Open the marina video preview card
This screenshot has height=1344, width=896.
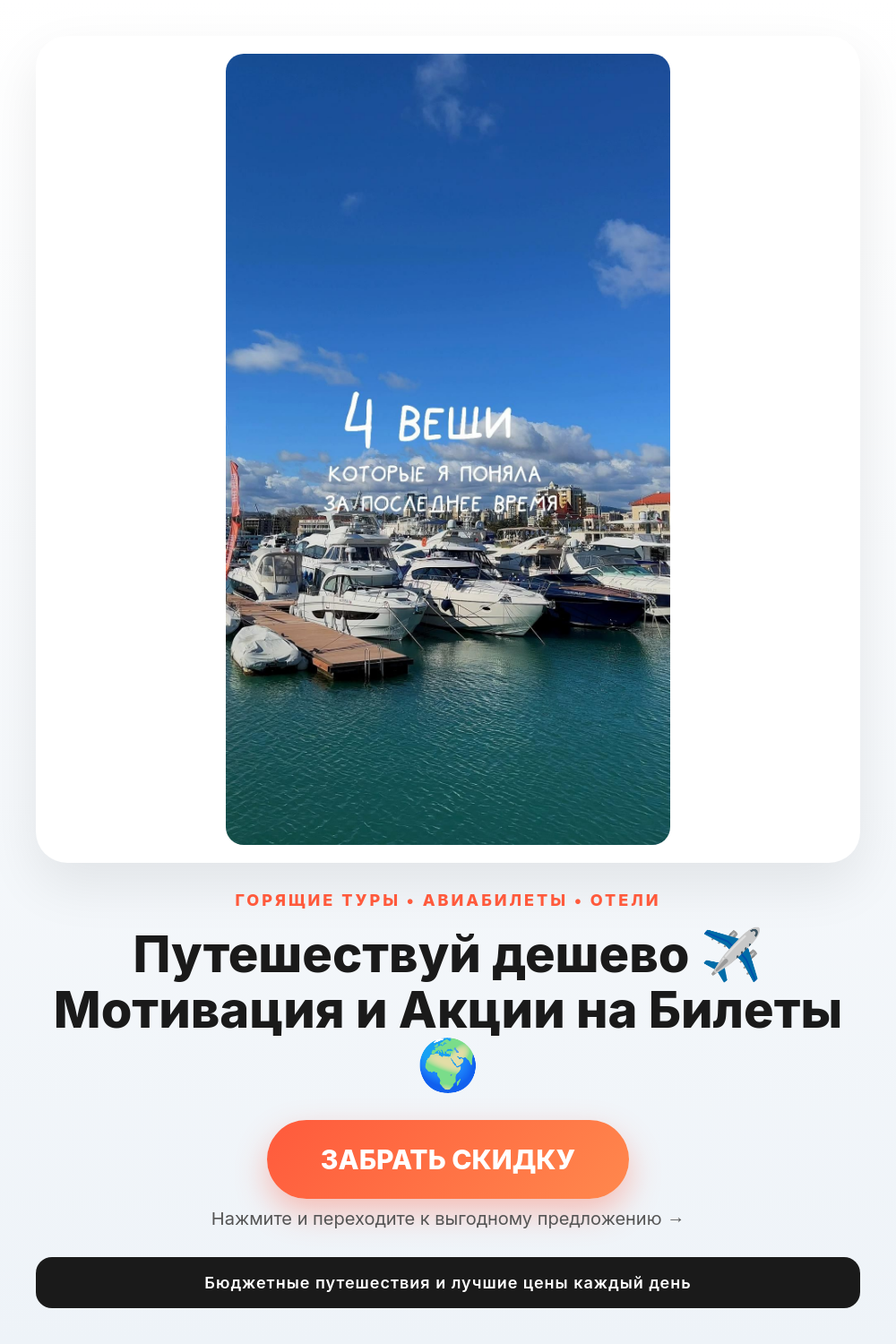[x=448, y=449]
